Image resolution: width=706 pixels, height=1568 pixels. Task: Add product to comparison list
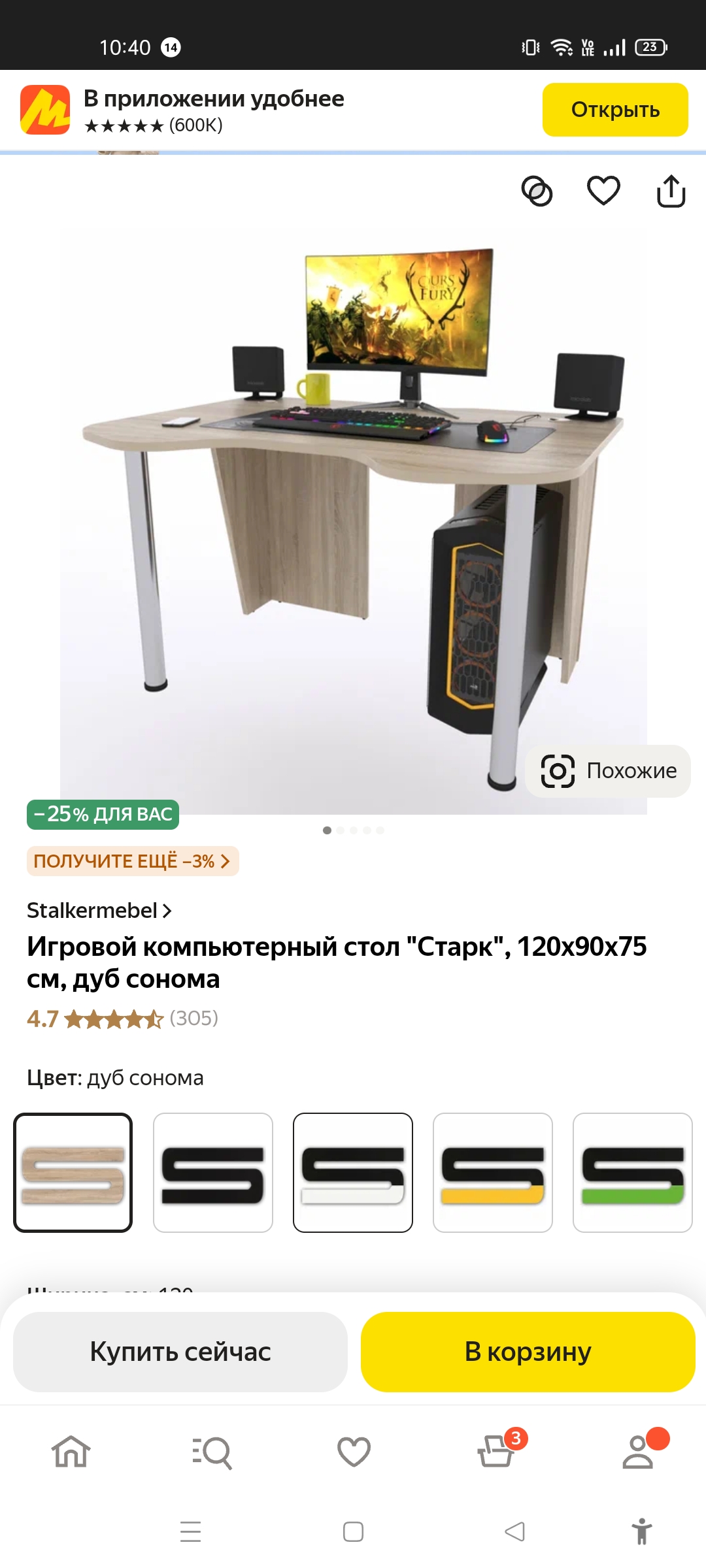[x=537, y=191]
